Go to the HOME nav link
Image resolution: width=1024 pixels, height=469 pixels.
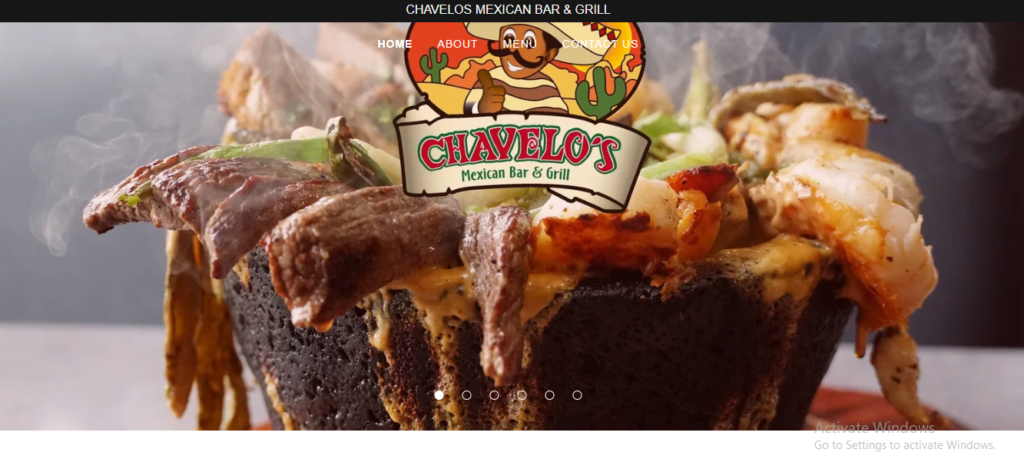(x=394, y=44)
